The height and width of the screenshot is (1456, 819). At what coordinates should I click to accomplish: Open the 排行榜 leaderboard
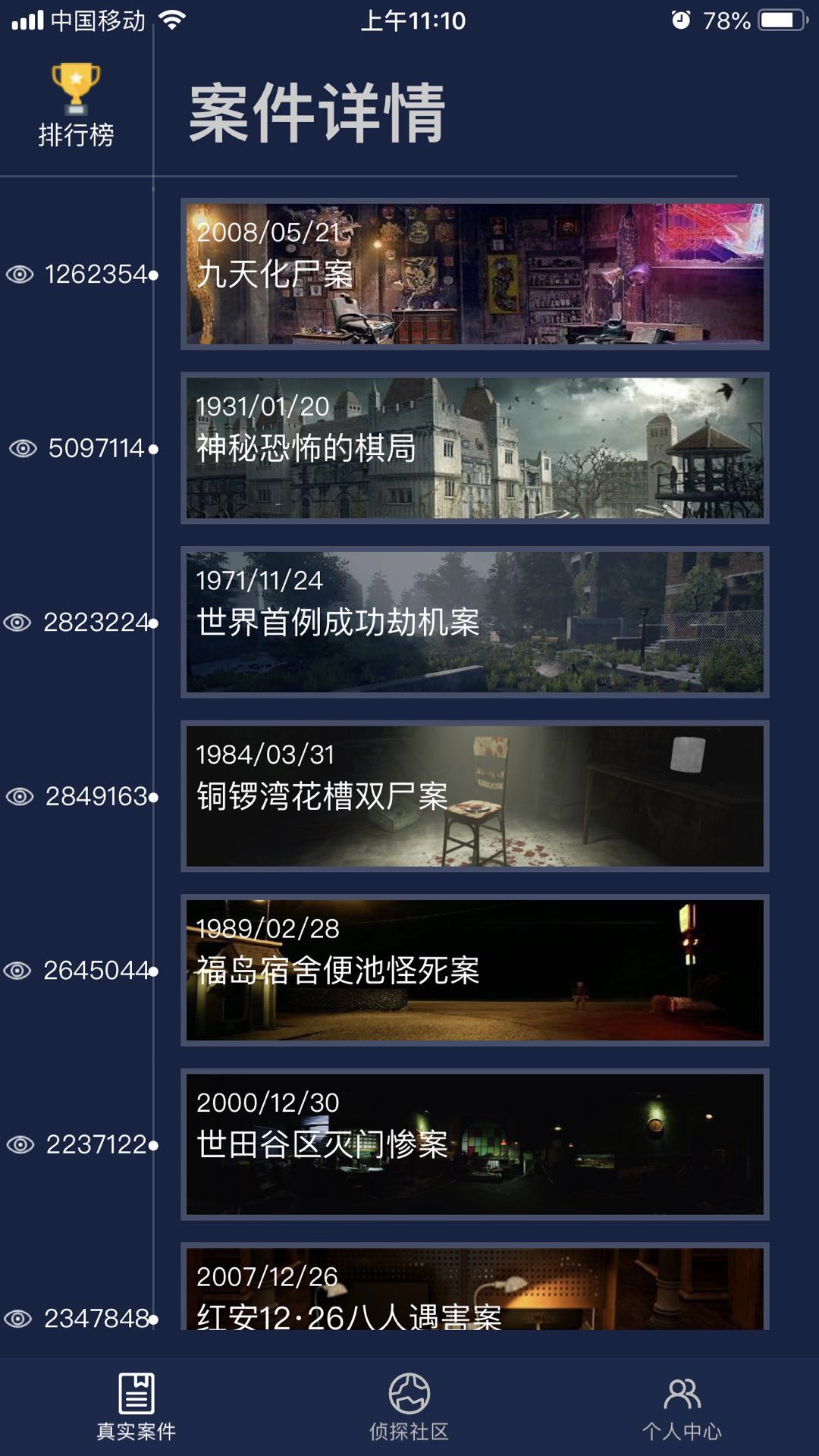point(76,105)
